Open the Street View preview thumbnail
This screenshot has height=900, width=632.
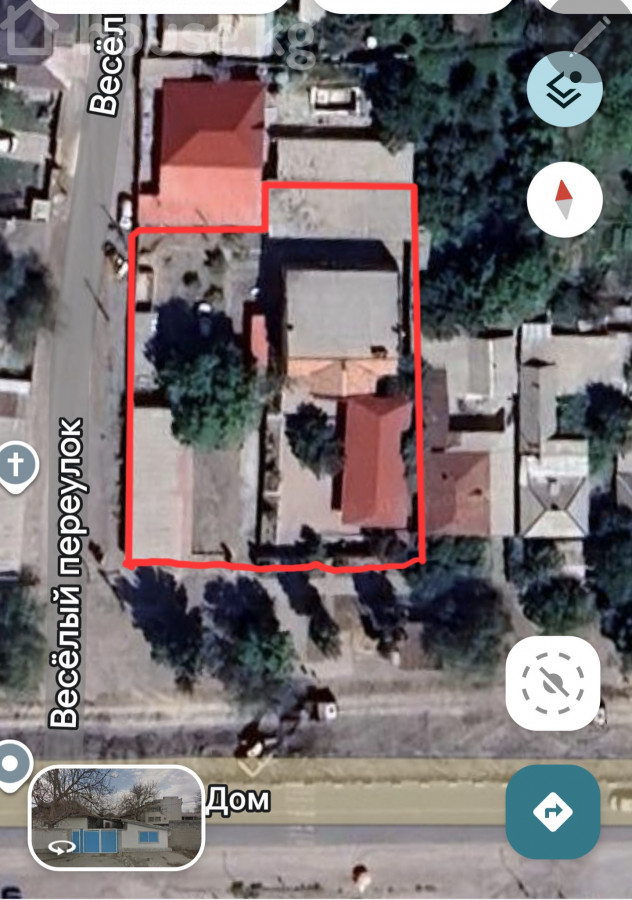point(117,817)
